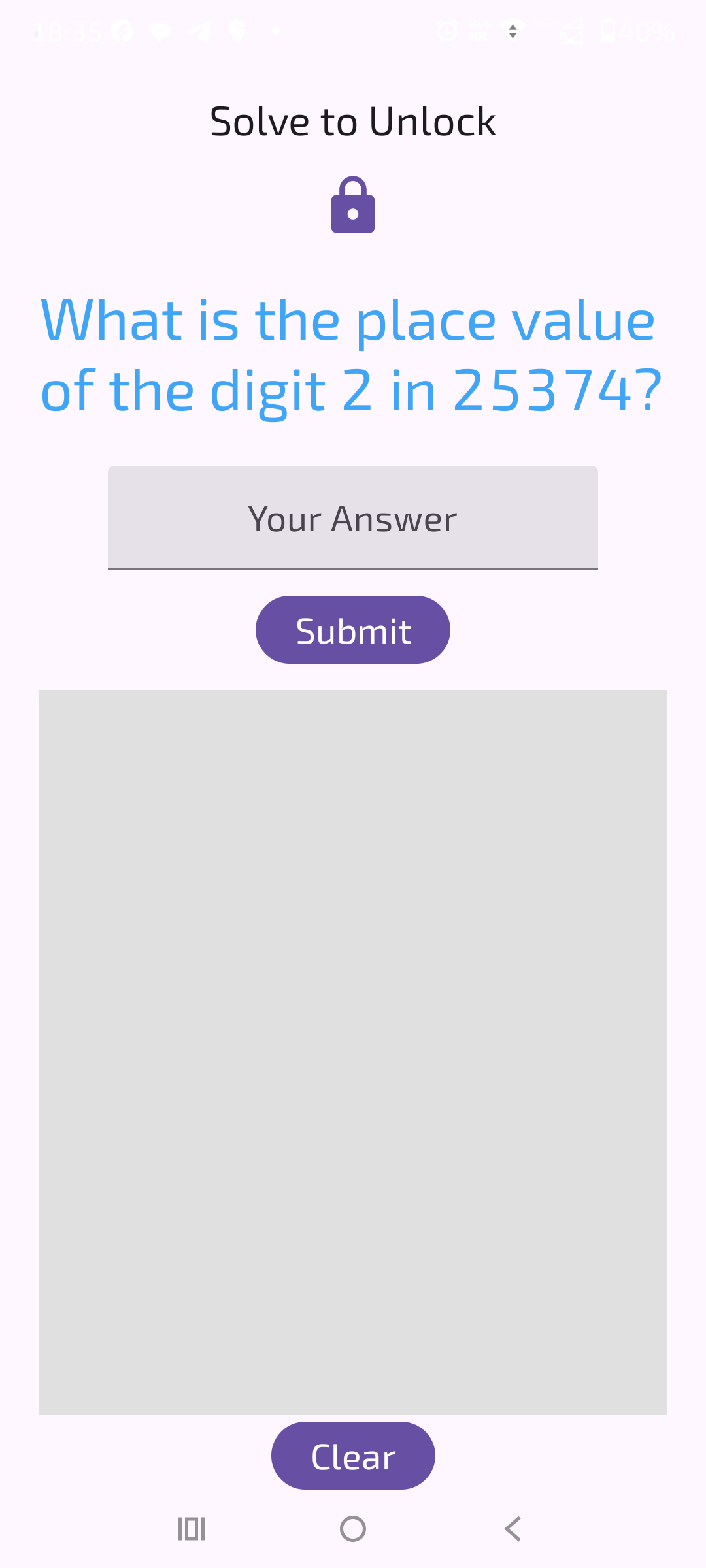Tap the Home navigation button

pos(353,1527)
